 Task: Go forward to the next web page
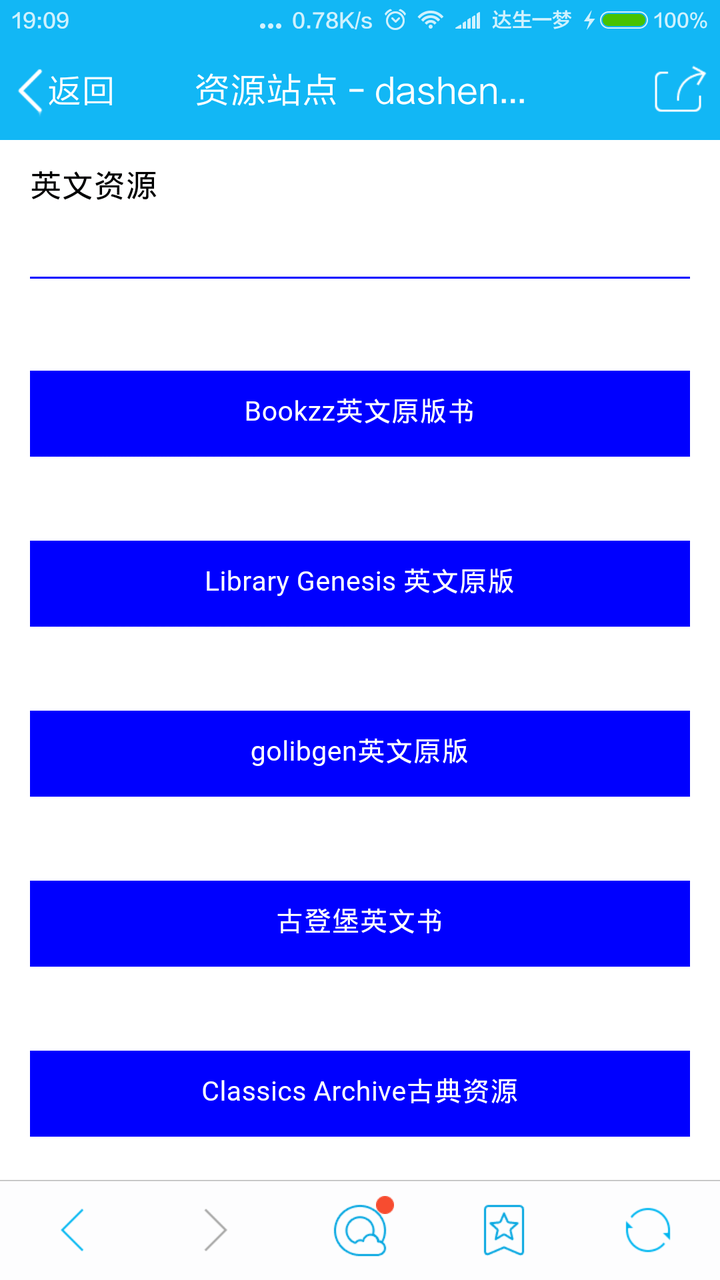pos(215,1230)
